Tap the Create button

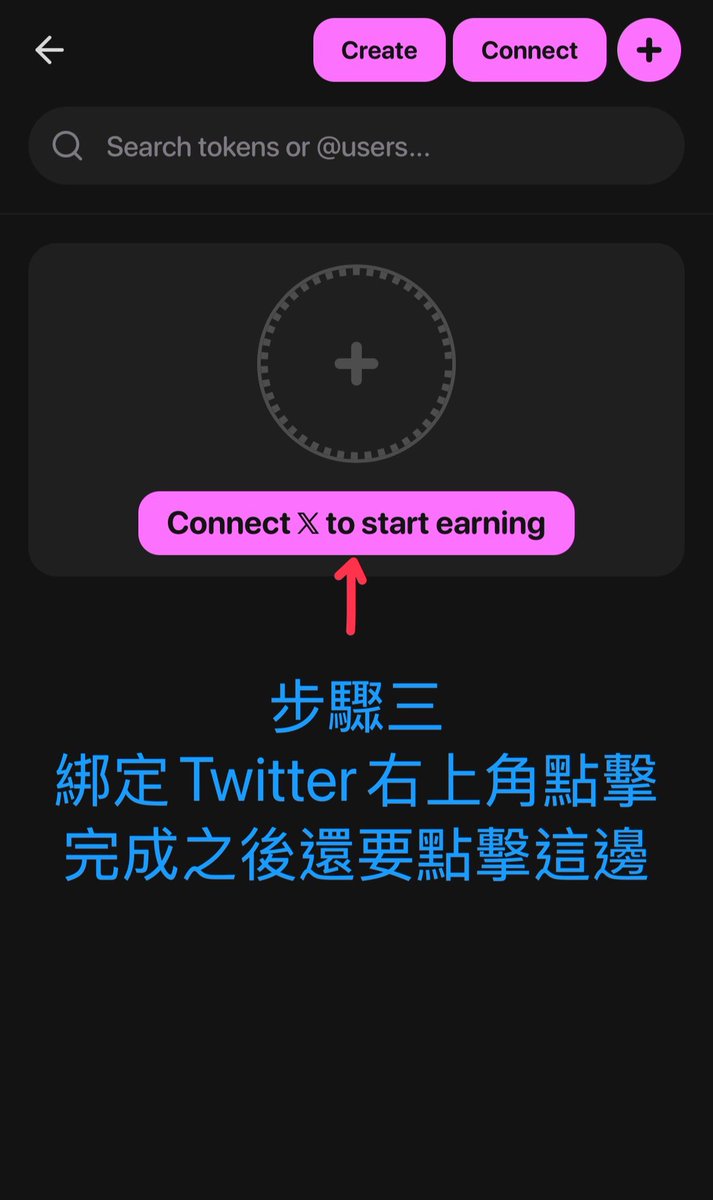coord(379,50)
